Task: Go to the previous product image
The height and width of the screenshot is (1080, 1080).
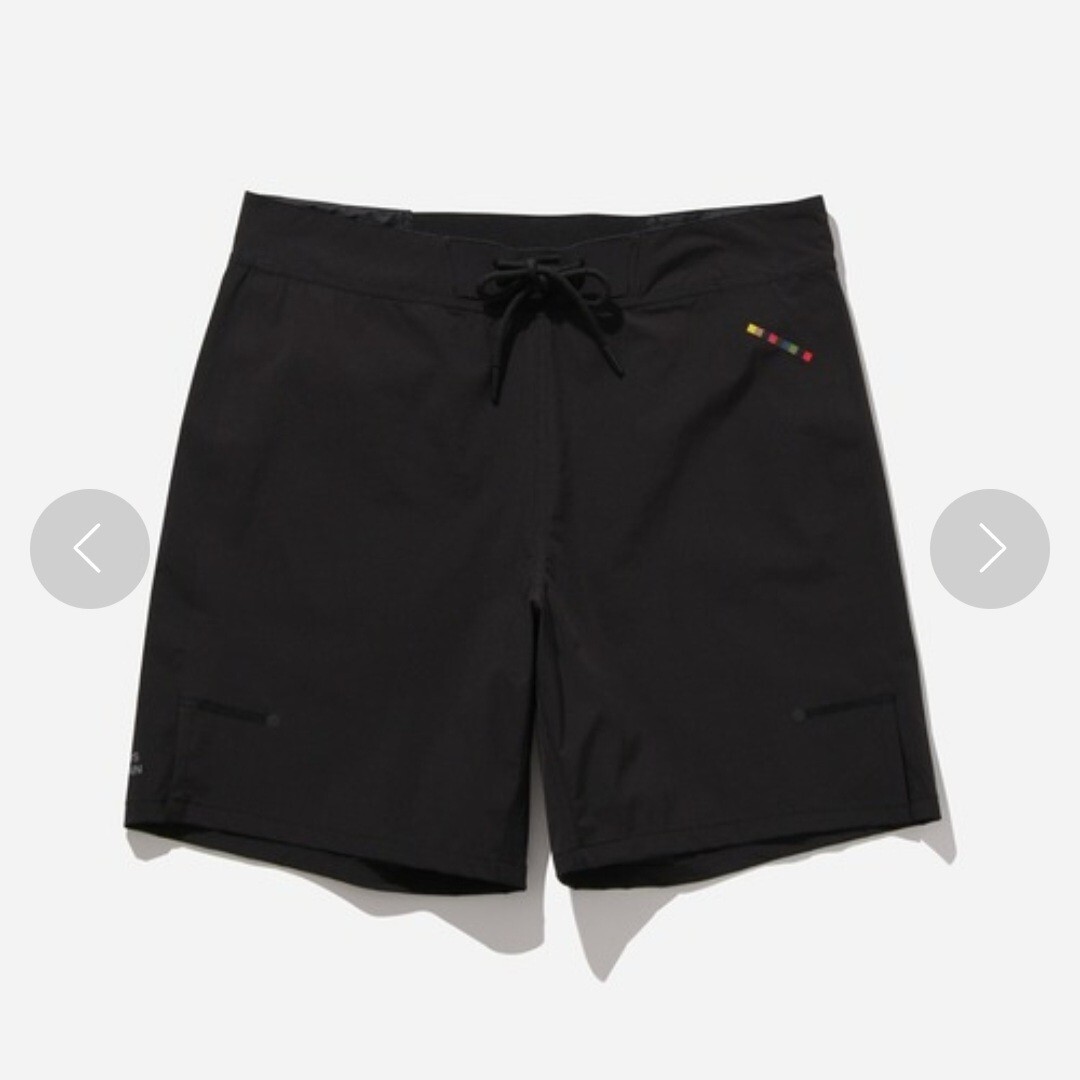Action: pyautogui.click(x=89, y=549)
